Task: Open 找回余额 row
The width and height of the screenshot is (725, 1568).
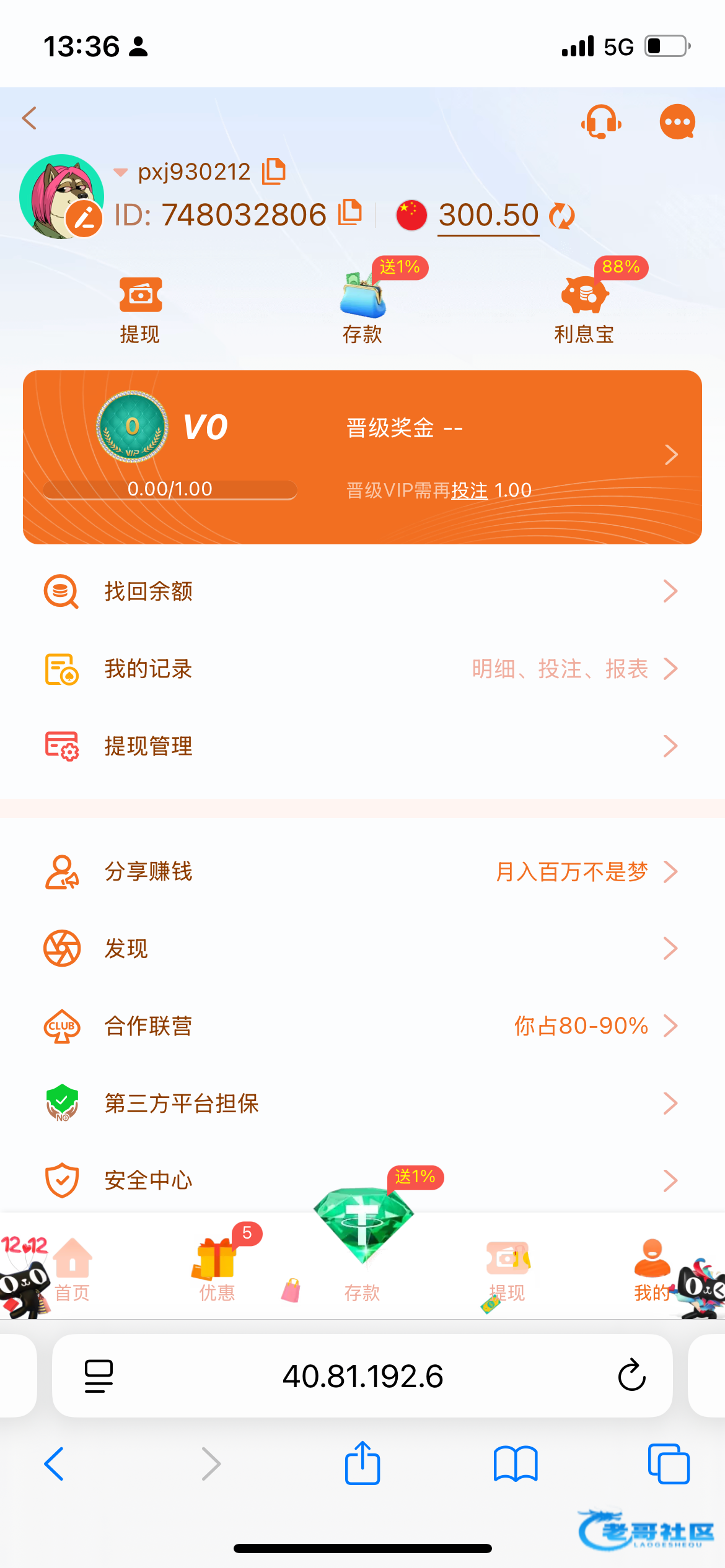Action: [362, 591]
